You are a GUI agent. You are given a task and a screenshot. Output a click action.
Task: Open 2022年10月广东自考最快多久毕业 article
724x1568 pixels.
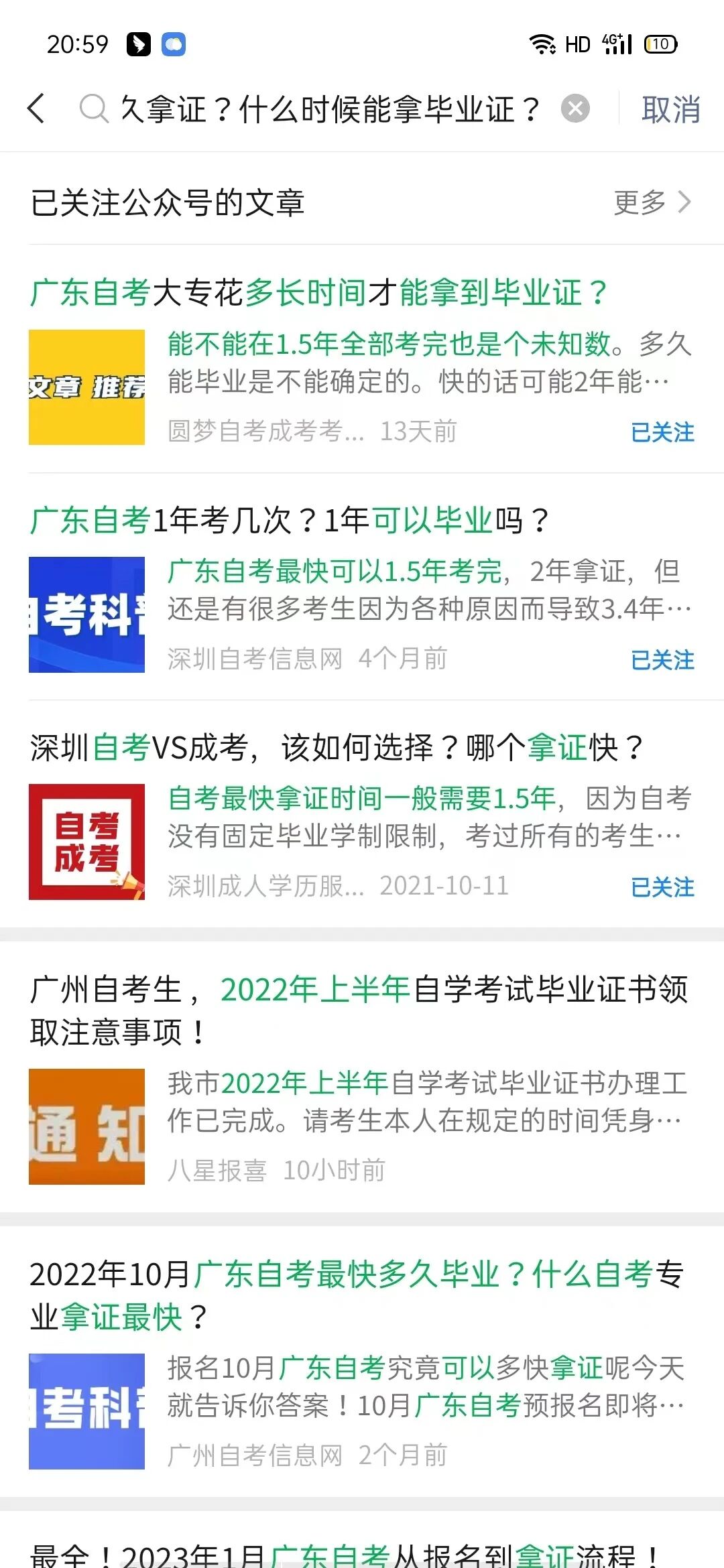(357, 1295)
